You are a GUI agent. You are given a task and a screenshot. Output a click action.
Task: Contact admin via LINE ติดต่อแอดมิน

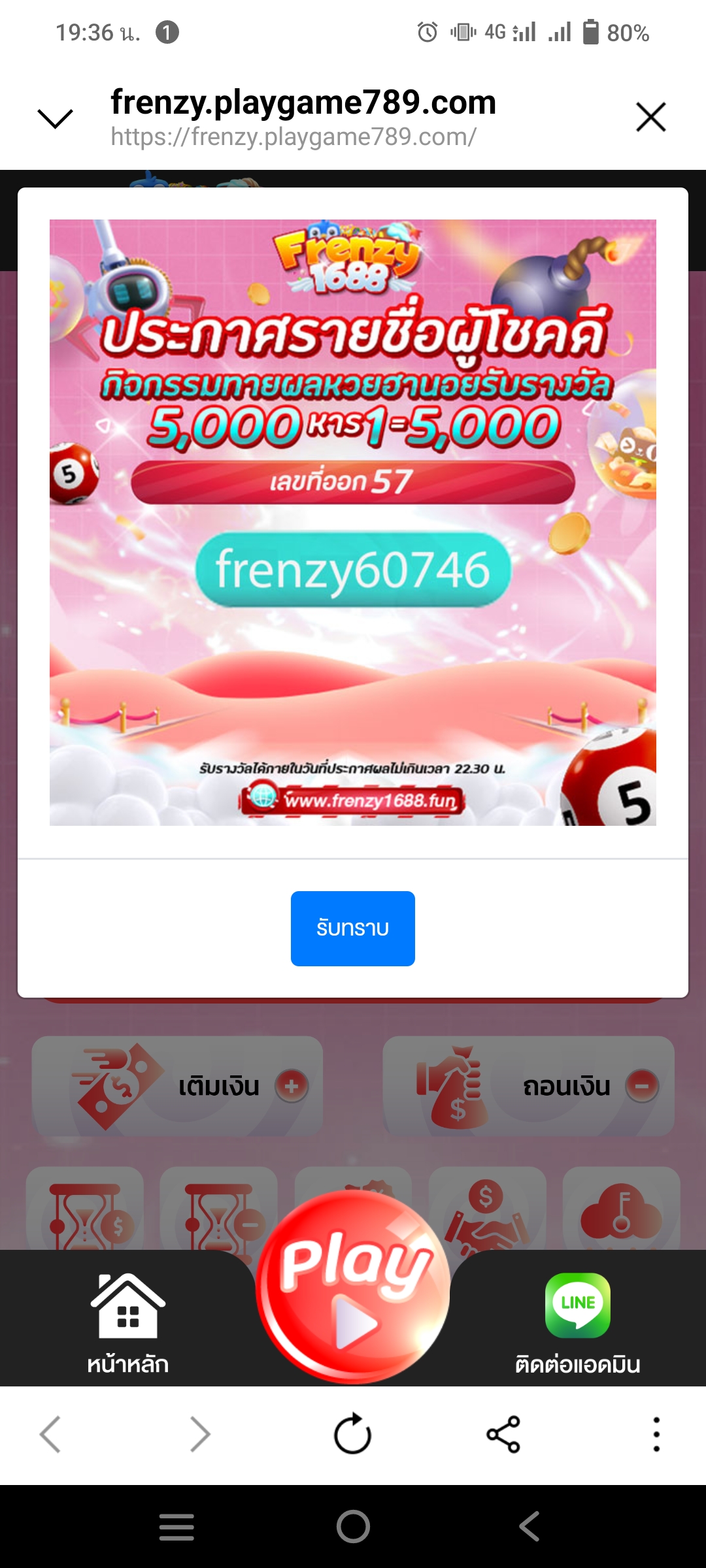[578, 1324]
